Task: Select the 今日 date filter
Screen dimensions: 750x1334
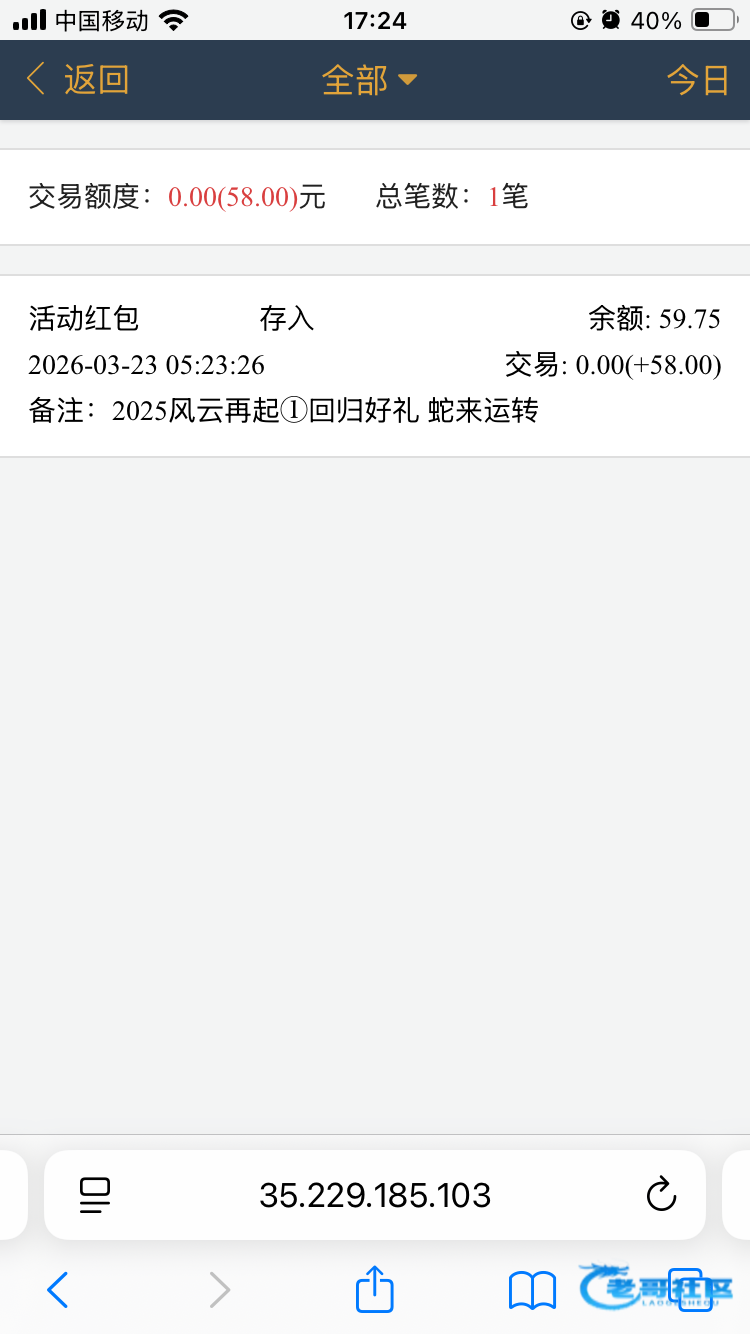Action: [x=698, y=80]
